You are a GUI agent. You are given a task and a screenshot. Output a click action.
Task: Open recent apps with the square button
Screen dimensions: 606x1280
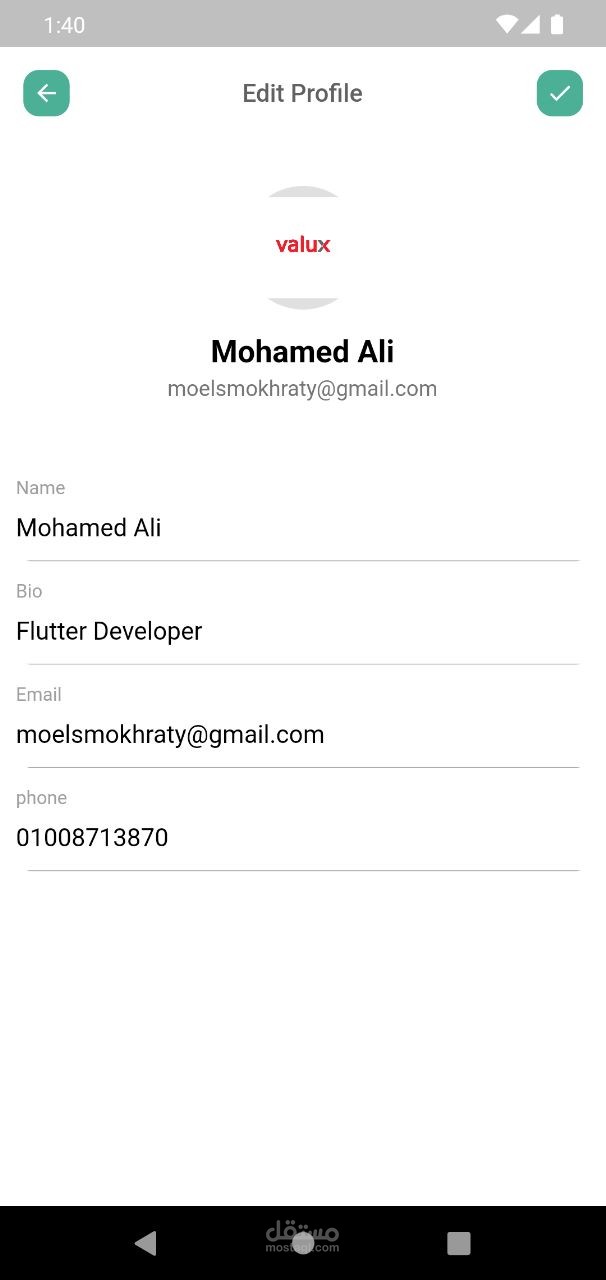(x=458, y=1243)
